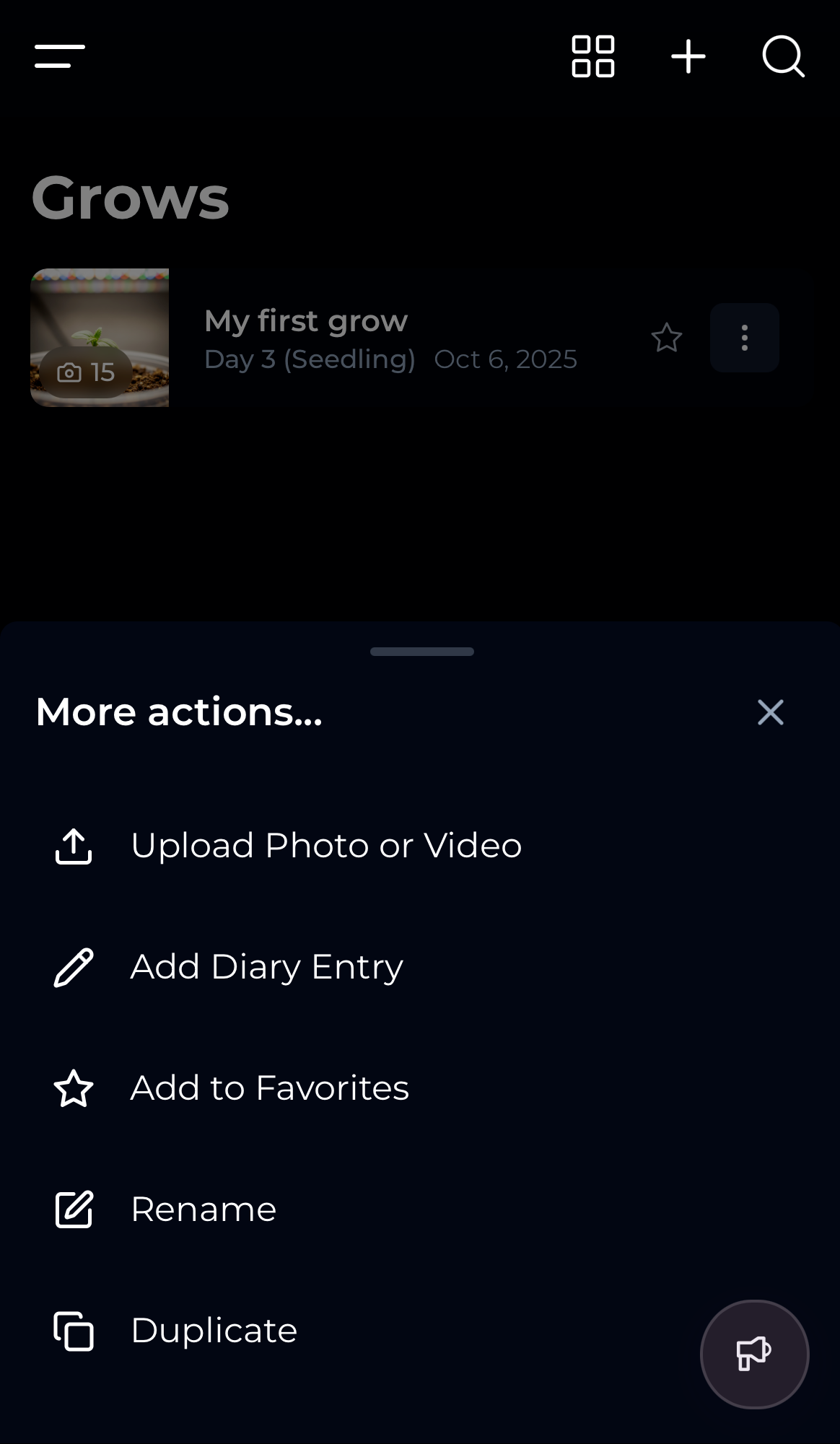The width and height of the screenshot is (840, 1444).
Task: Open the megaphone announcements button
Action: coord(754,1354)
